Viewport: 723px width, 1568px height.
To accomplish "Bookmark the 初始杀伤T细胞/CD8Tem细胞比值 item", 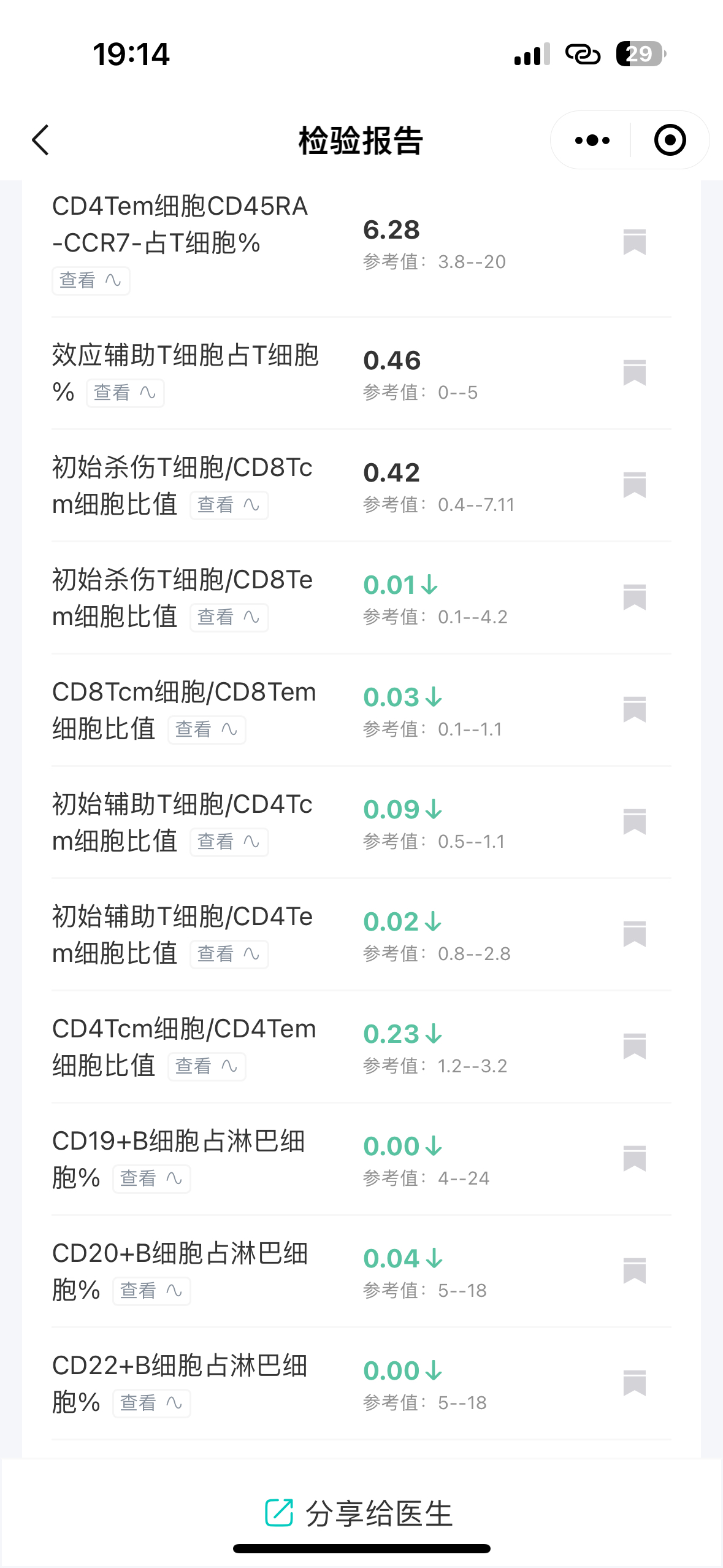I will click(635, 598).
